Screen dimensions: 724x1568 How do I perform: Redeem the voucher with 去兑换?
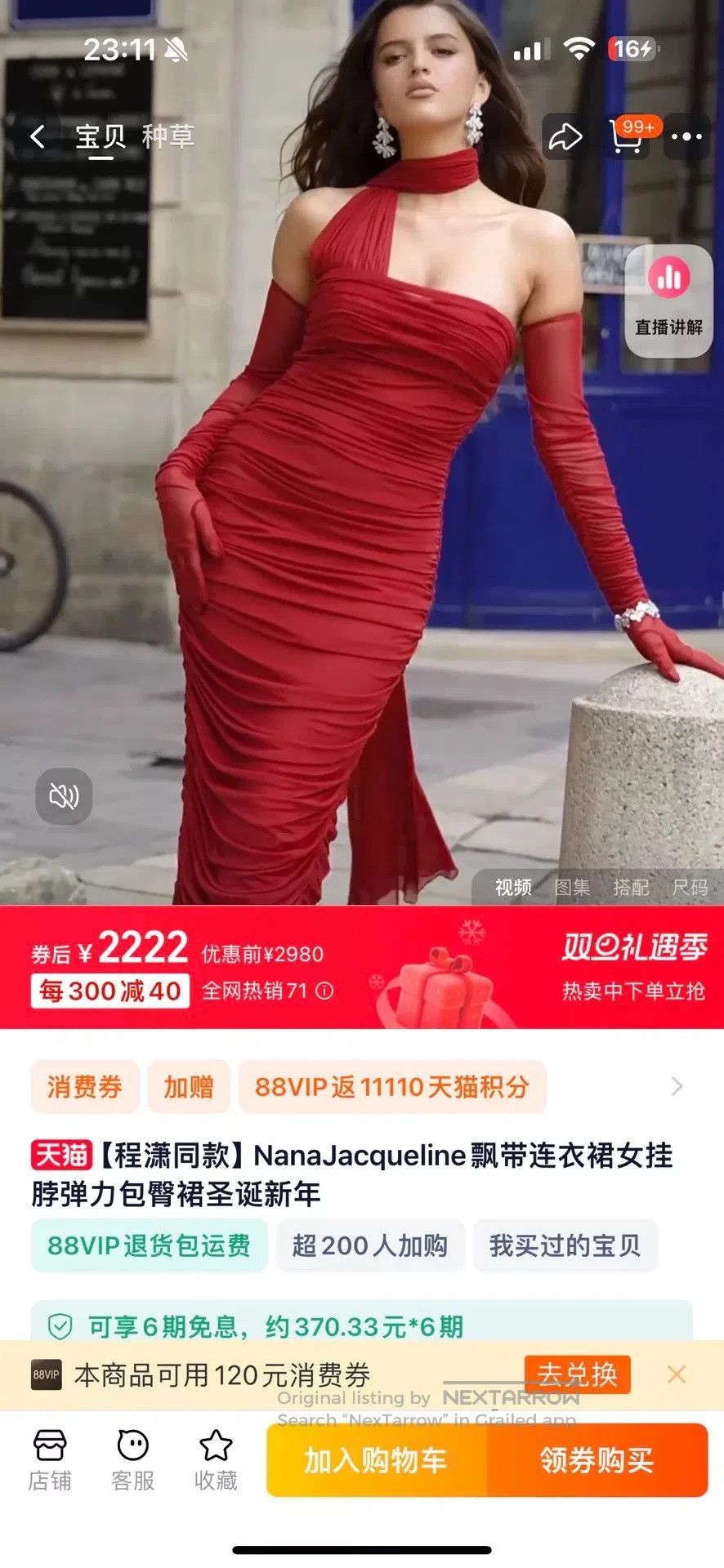click(x=578, y=1374)
